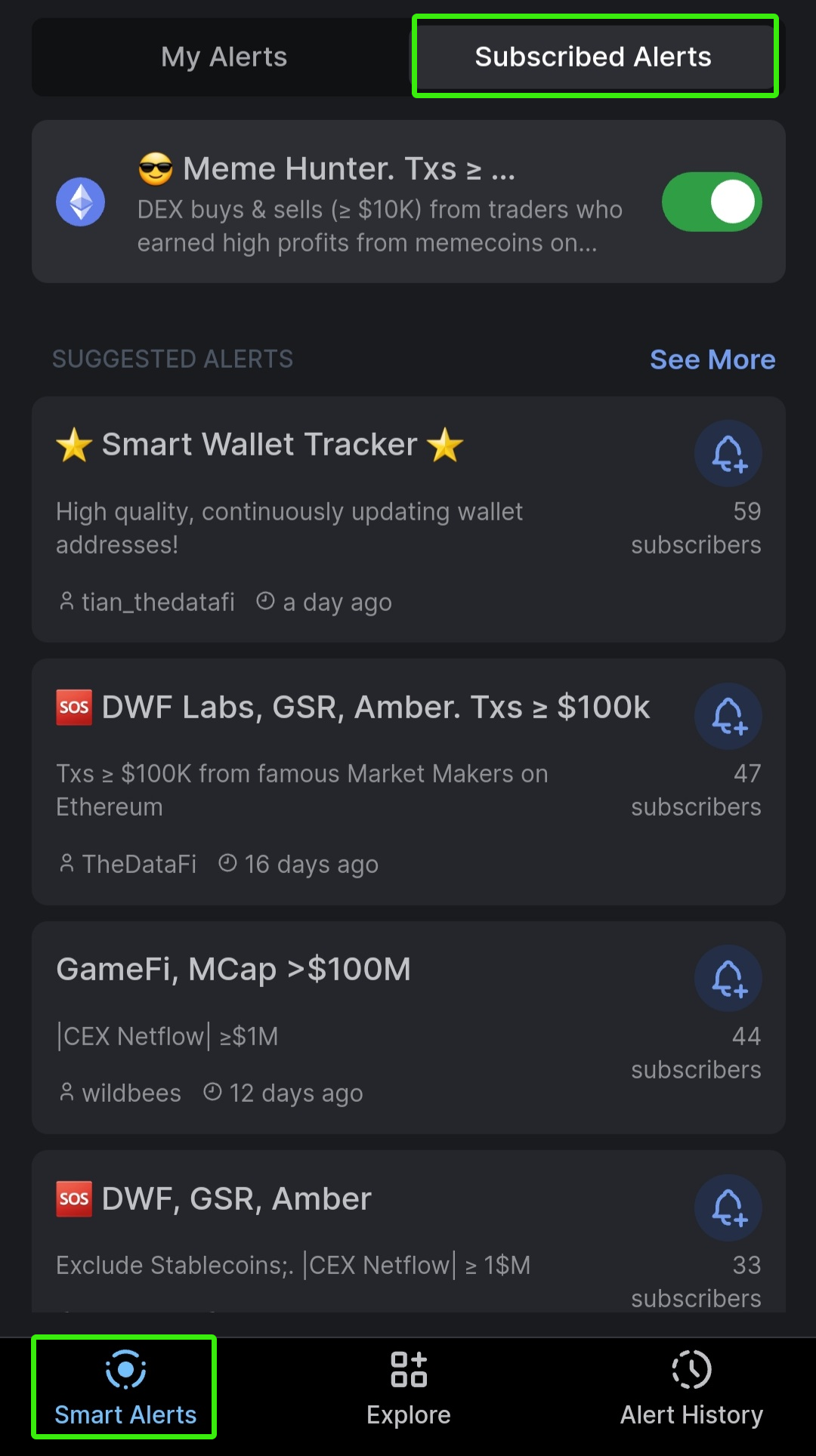Subscribe to Smart Wallet Tracker via bell icon
The image size is (816, 1456).
[728, 453]
